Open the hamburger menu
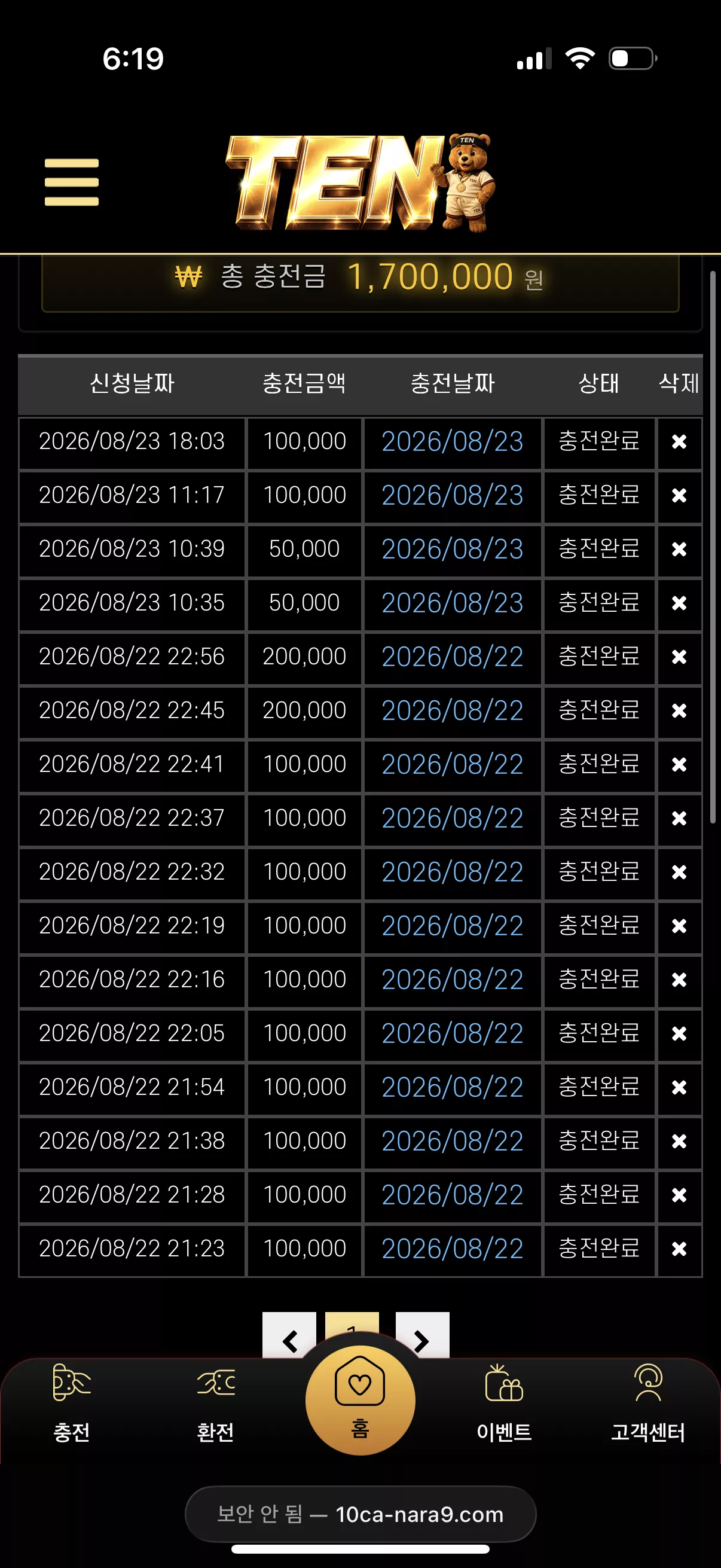The image size is (721, 1568). coord(71,182)
